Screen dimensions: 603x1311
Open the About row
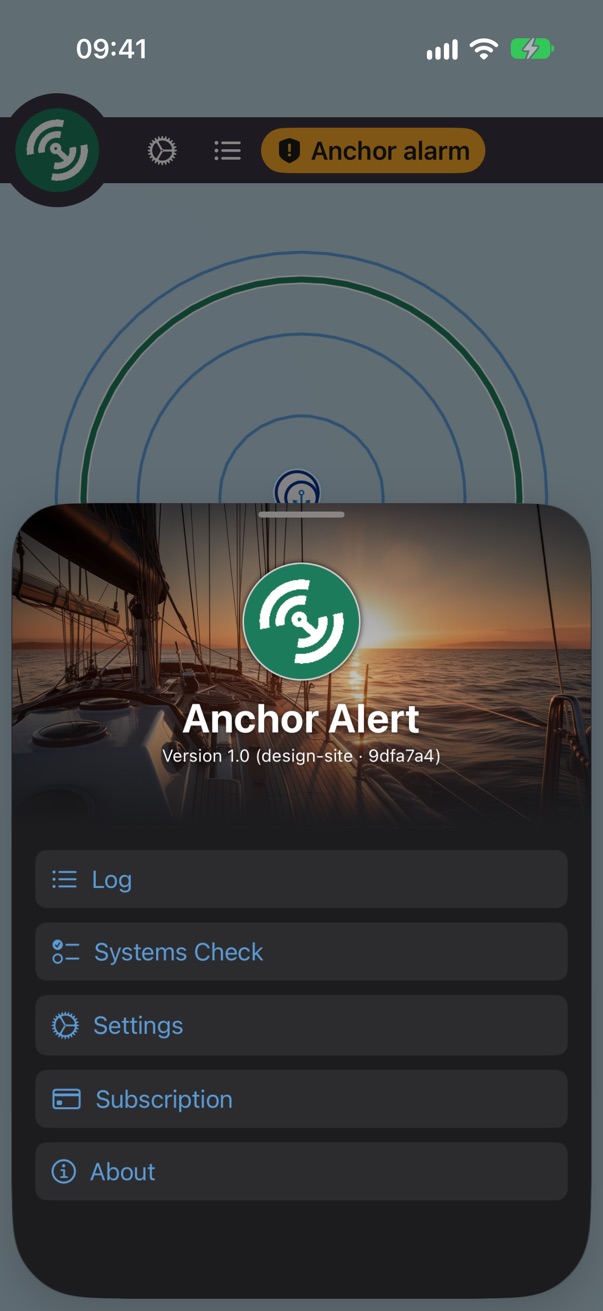pyautogui.click(x=301, y=1172)
